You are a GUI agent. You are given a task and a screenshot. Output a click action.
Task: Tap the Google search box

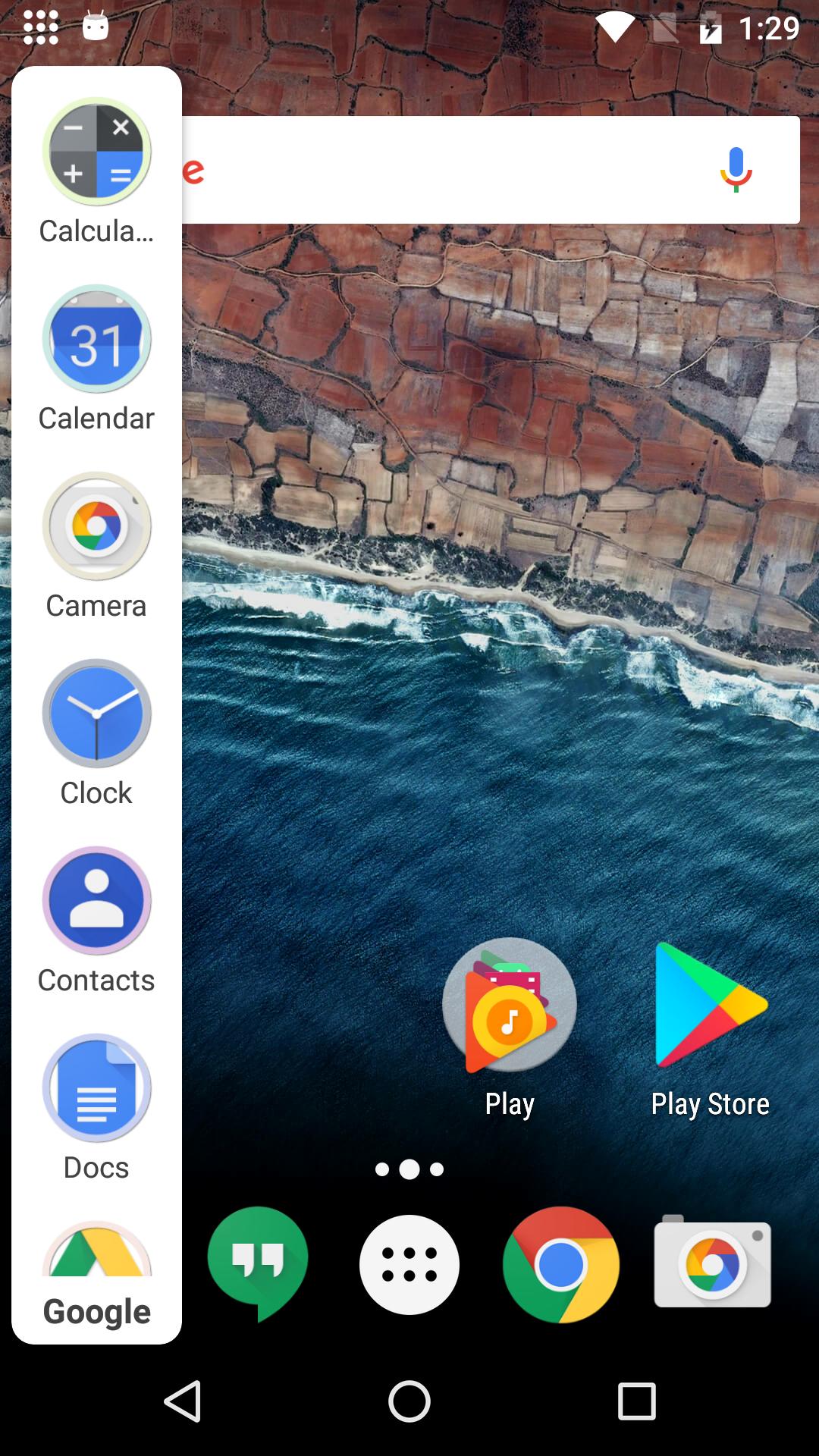pyautogui.click(x=455, y=170)
